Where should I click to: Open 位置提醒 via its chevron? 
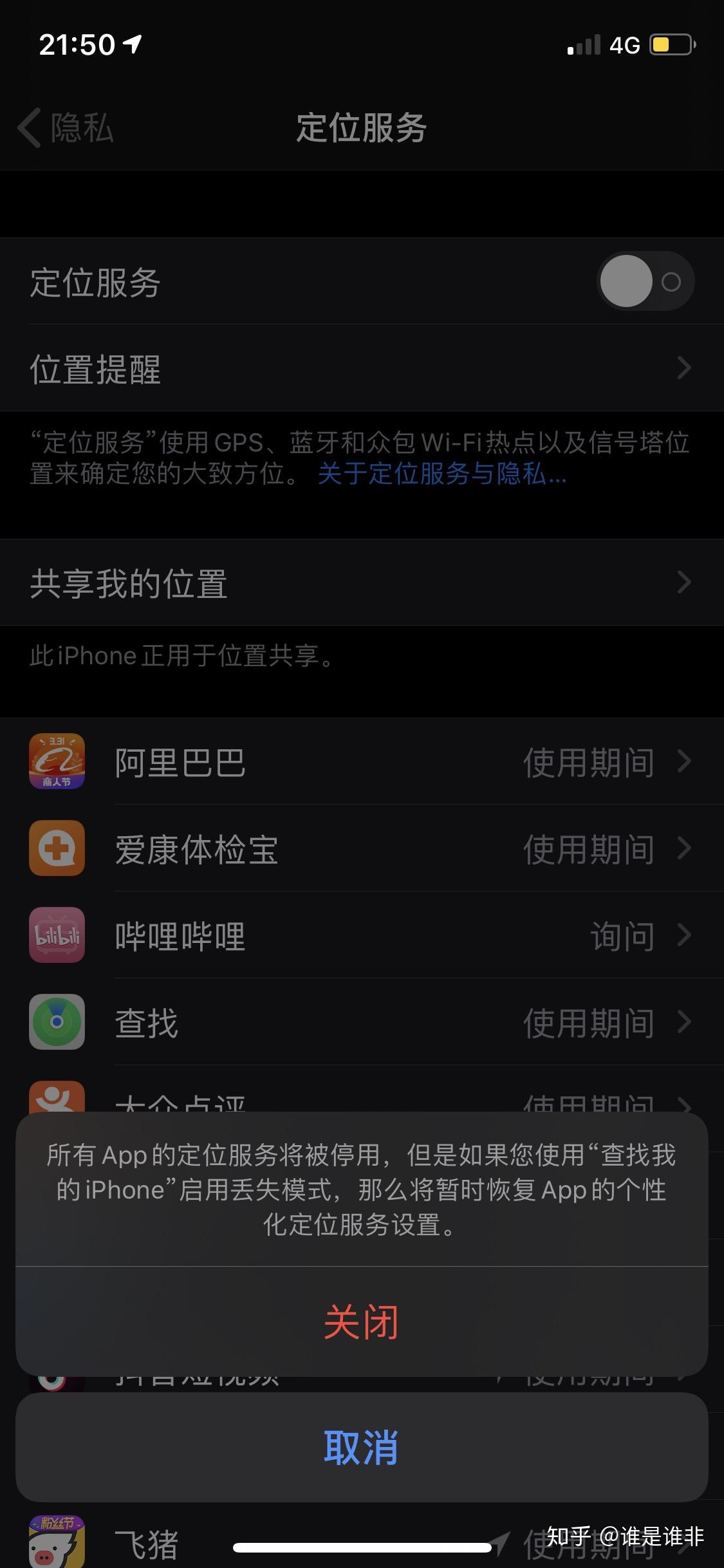[683, 369]
